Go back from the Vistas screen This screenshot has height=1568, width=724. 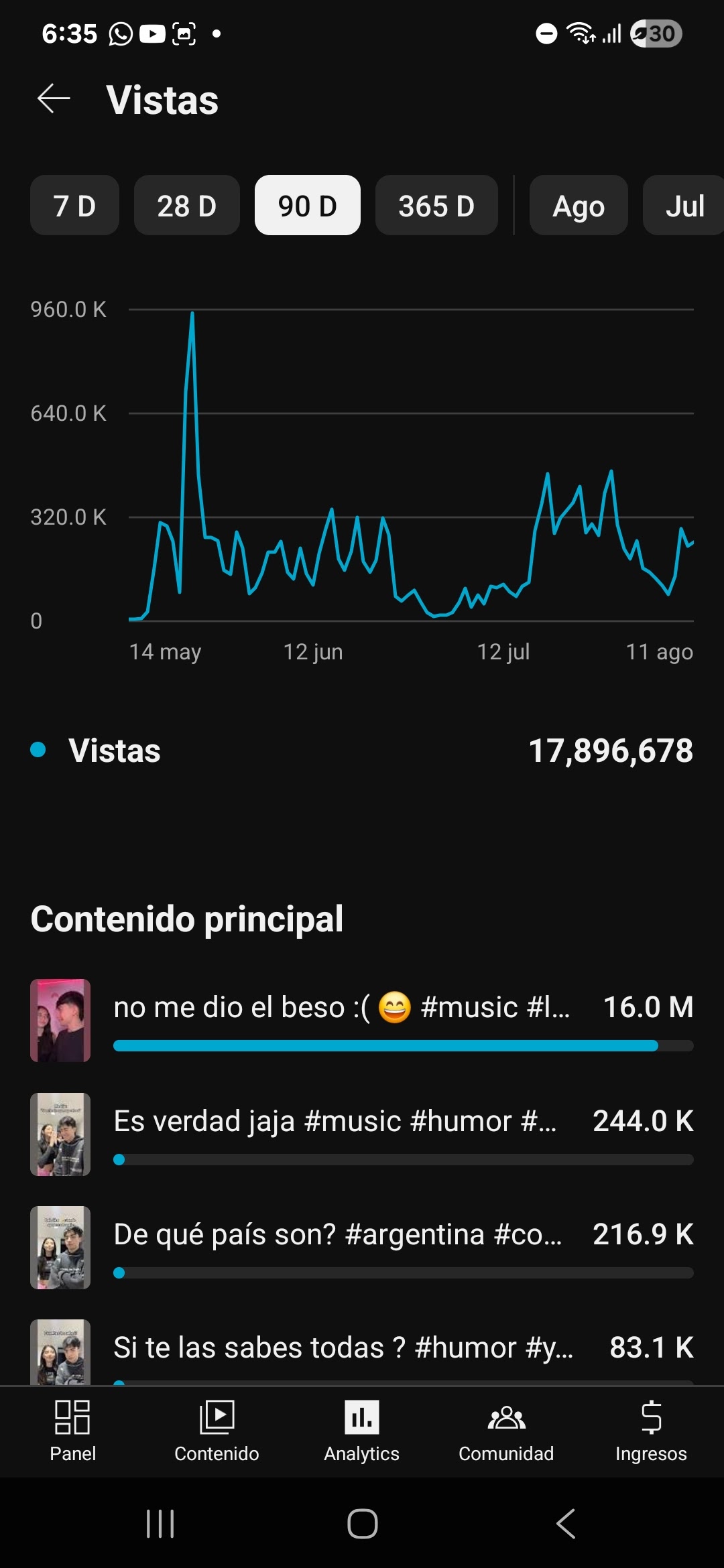pyautogui.click(x=54, y=99)
